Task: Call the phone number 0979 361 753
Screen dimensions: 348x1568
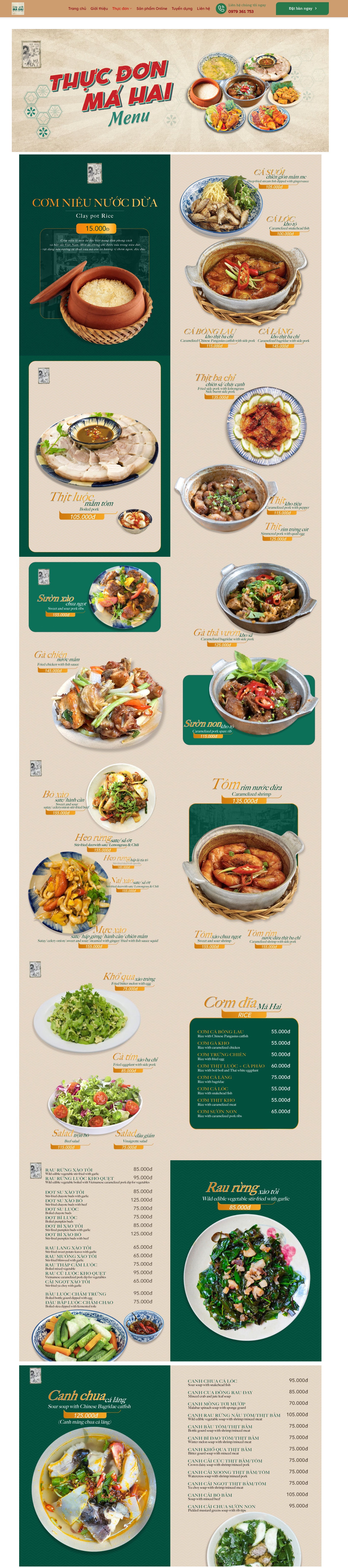Action: [241, 12]
